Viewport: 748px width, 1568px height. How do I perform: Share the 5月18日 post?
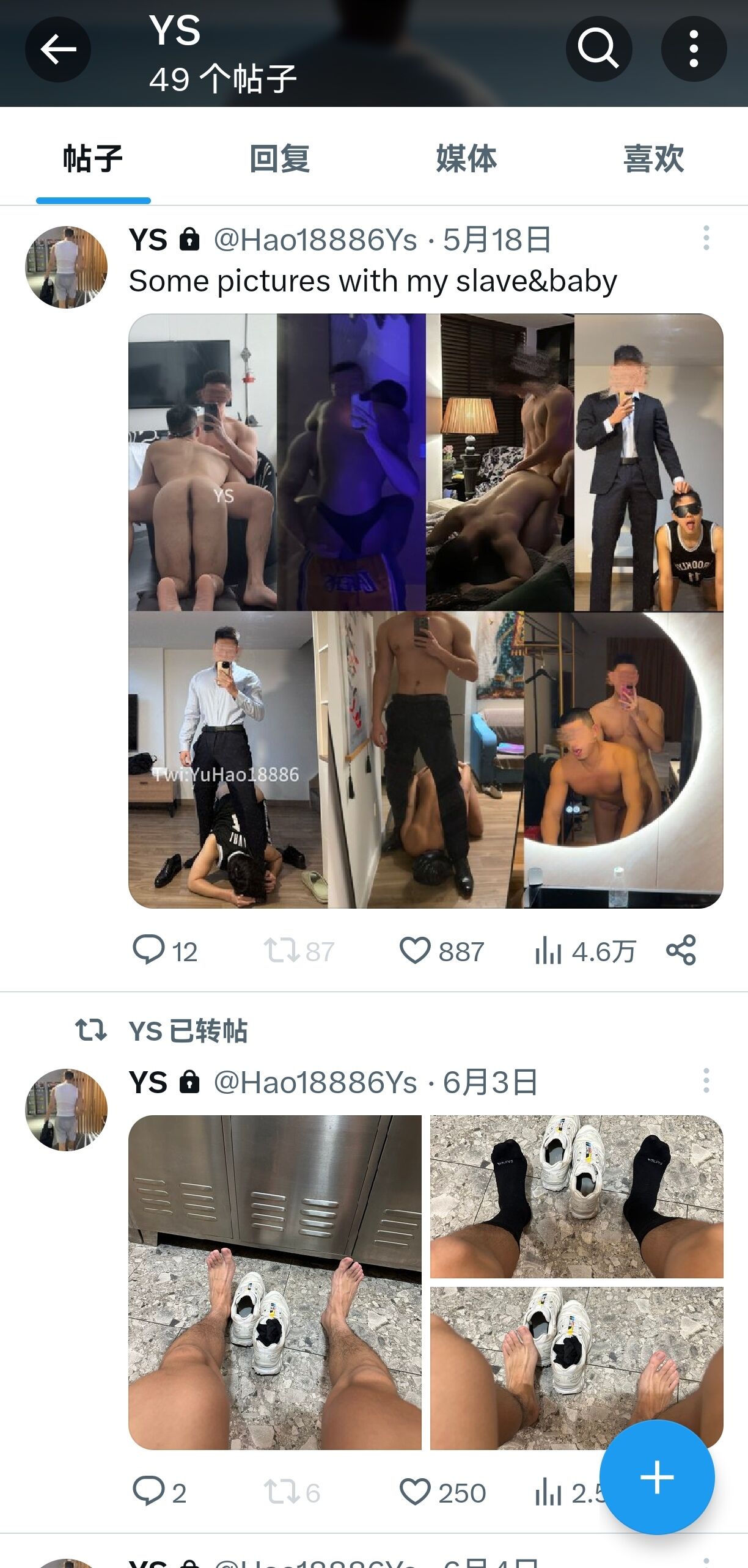point(681,950)
